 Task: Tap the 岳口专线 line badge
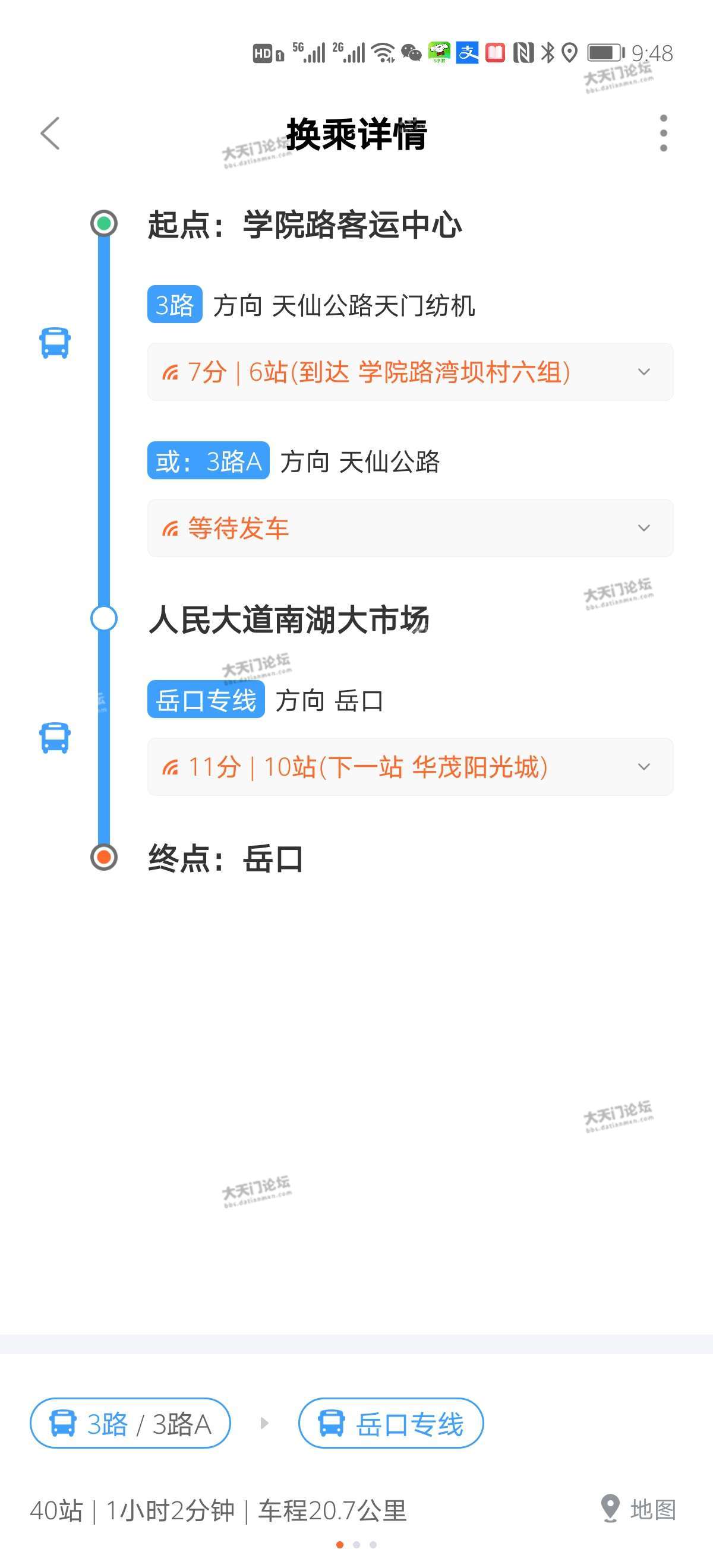(206, 700)
